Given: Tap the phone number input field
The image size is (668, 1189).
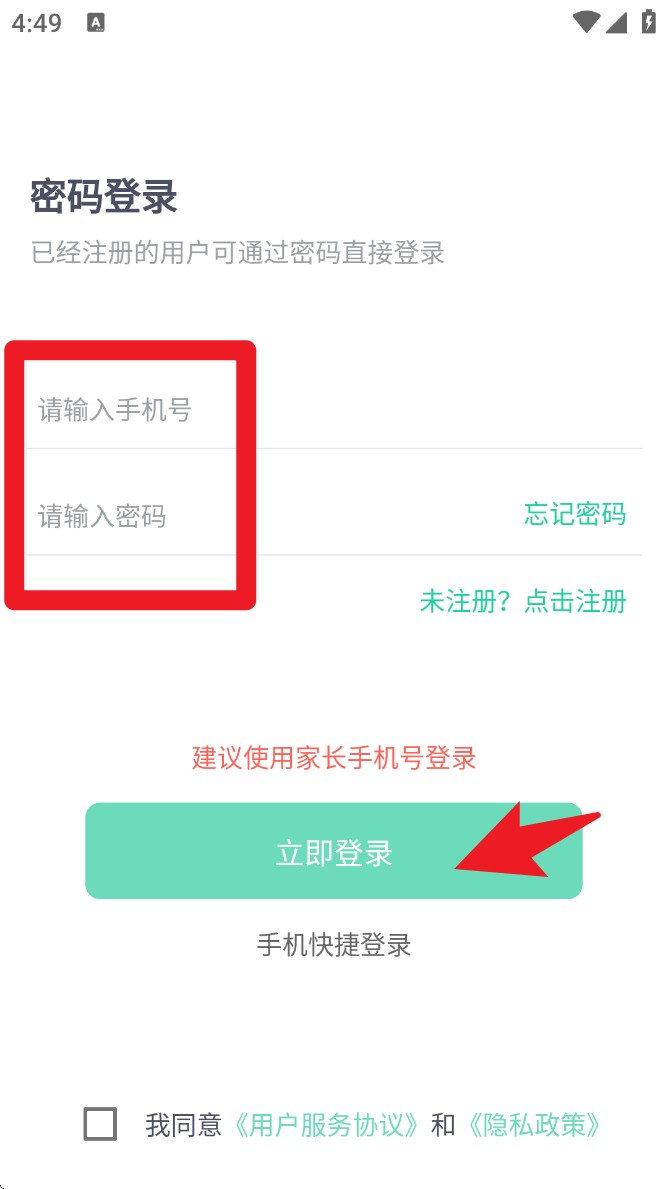Looking at the screenshot, I should click(300, 410).
